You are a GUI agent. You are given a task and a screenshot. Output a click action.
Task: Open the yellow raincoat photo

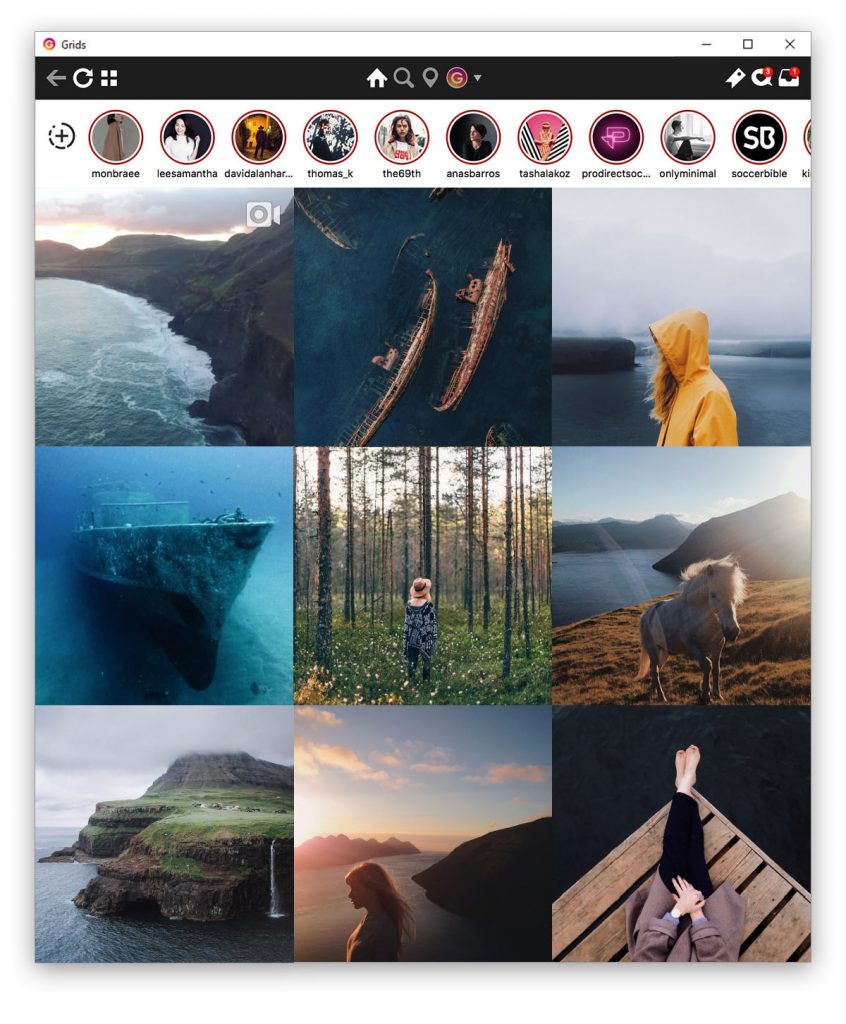click(681, 317)
